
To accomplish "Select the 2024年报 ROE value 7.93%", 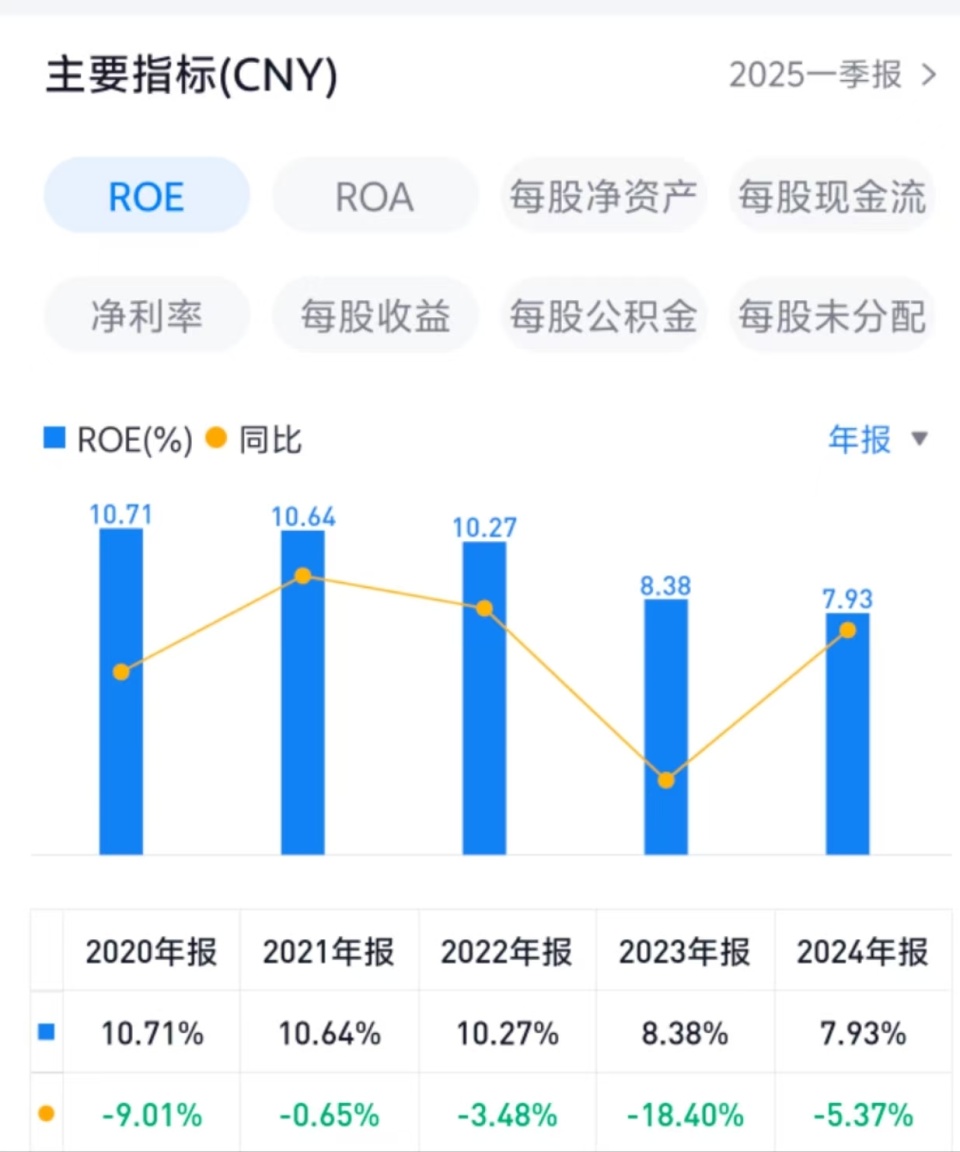I will (862, 1034).
